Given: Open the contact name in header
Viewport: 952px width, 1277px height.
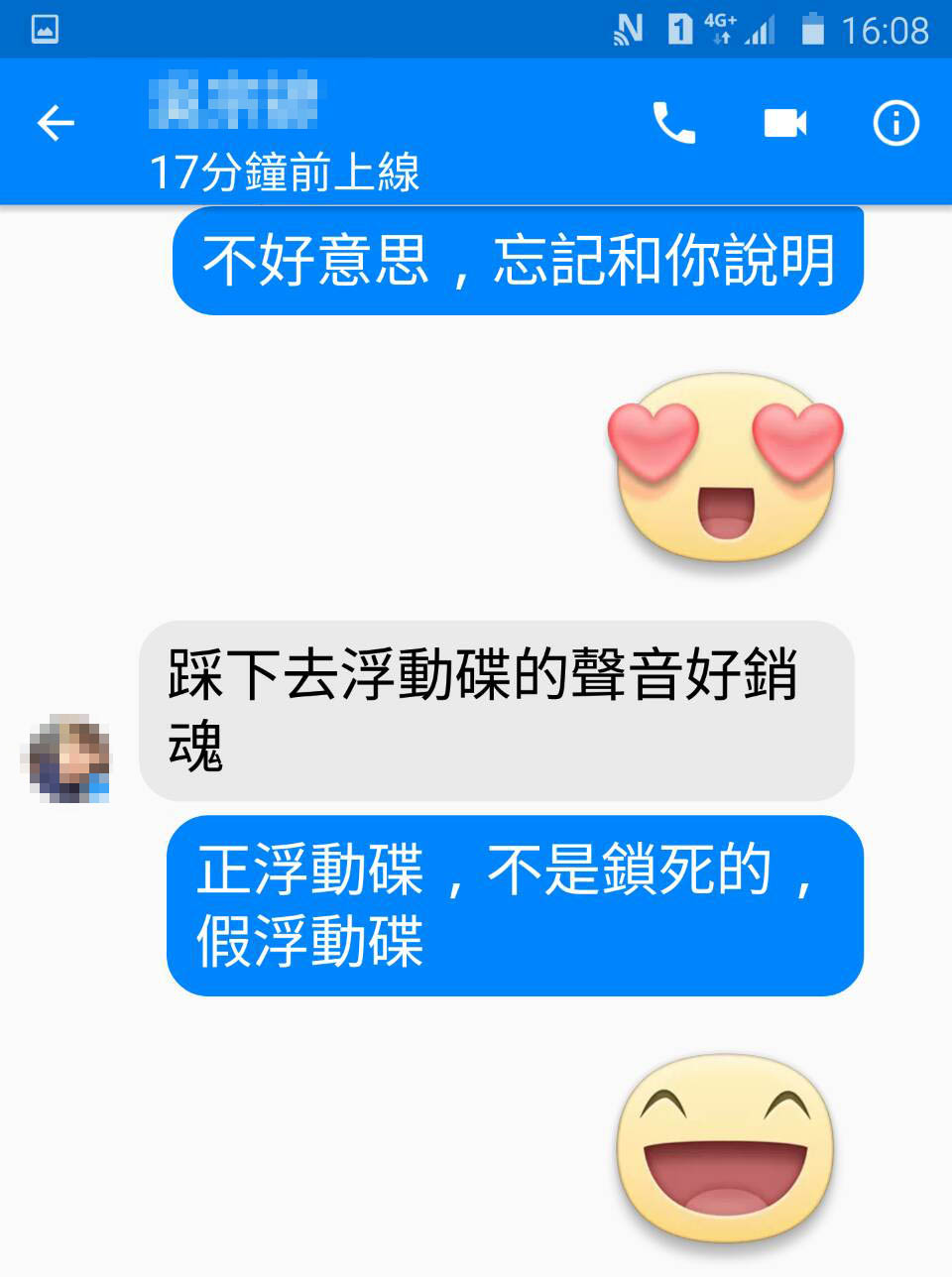Looking at the screenshot, I should 235,100.
